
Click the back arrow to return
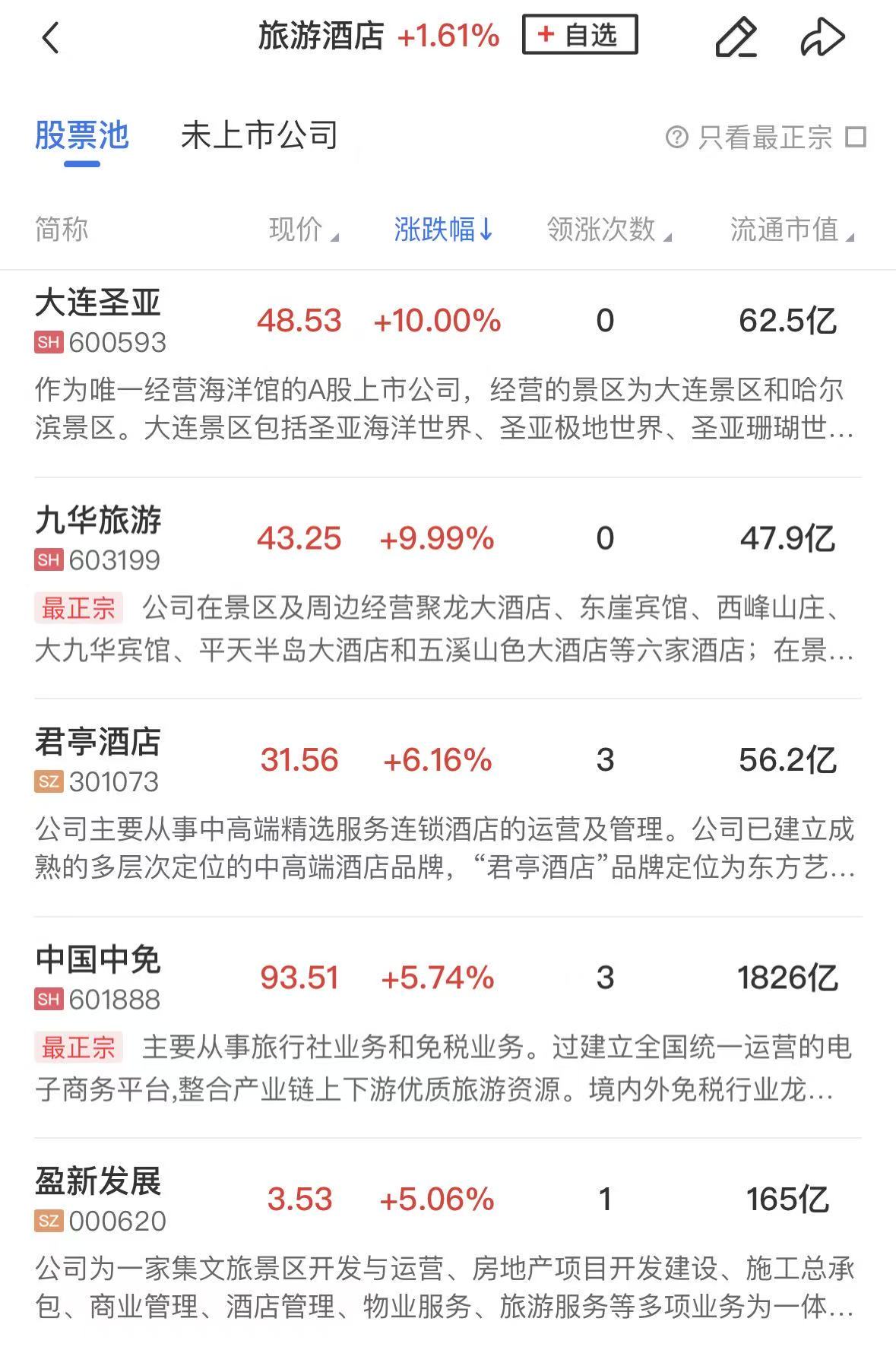tap(50, 36)
